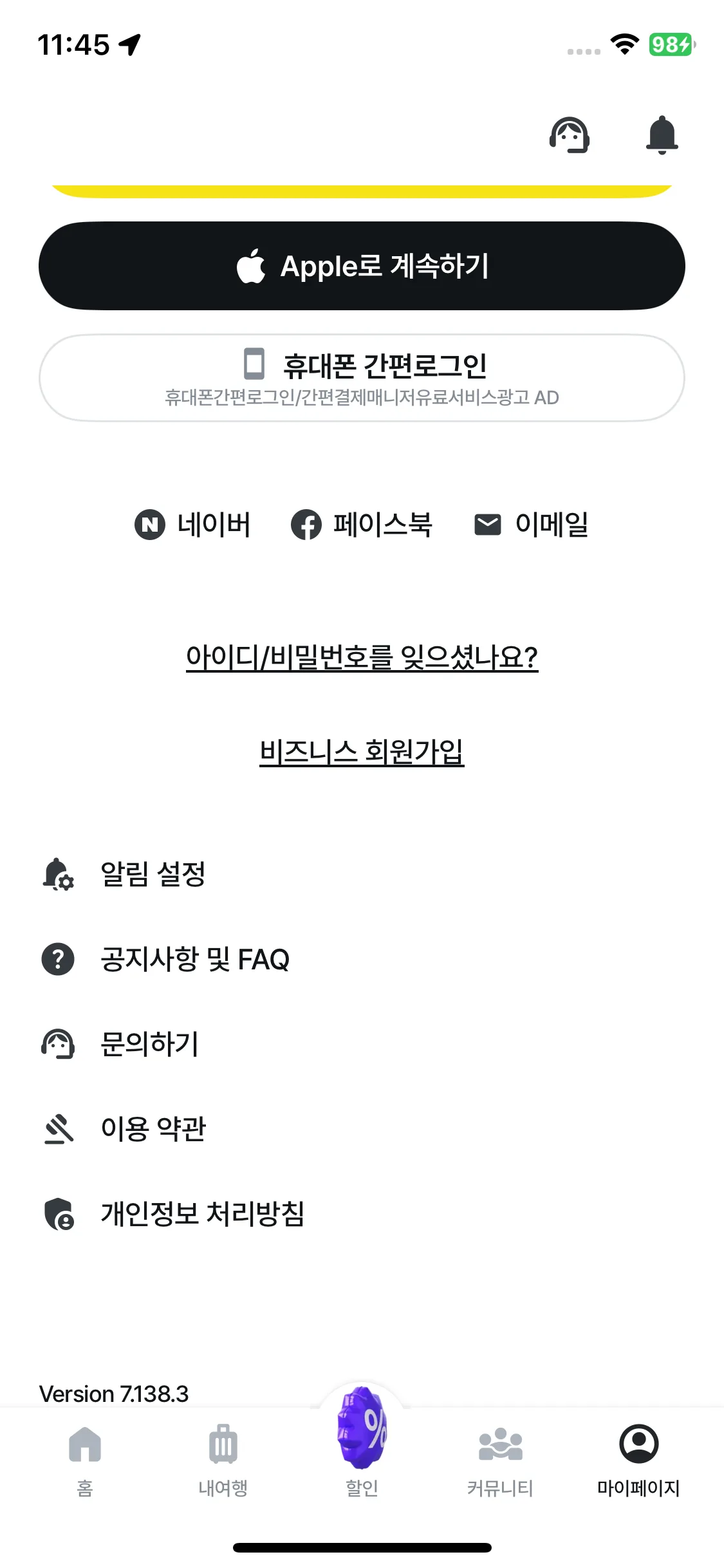View 이용 약관

[153, 1129]
